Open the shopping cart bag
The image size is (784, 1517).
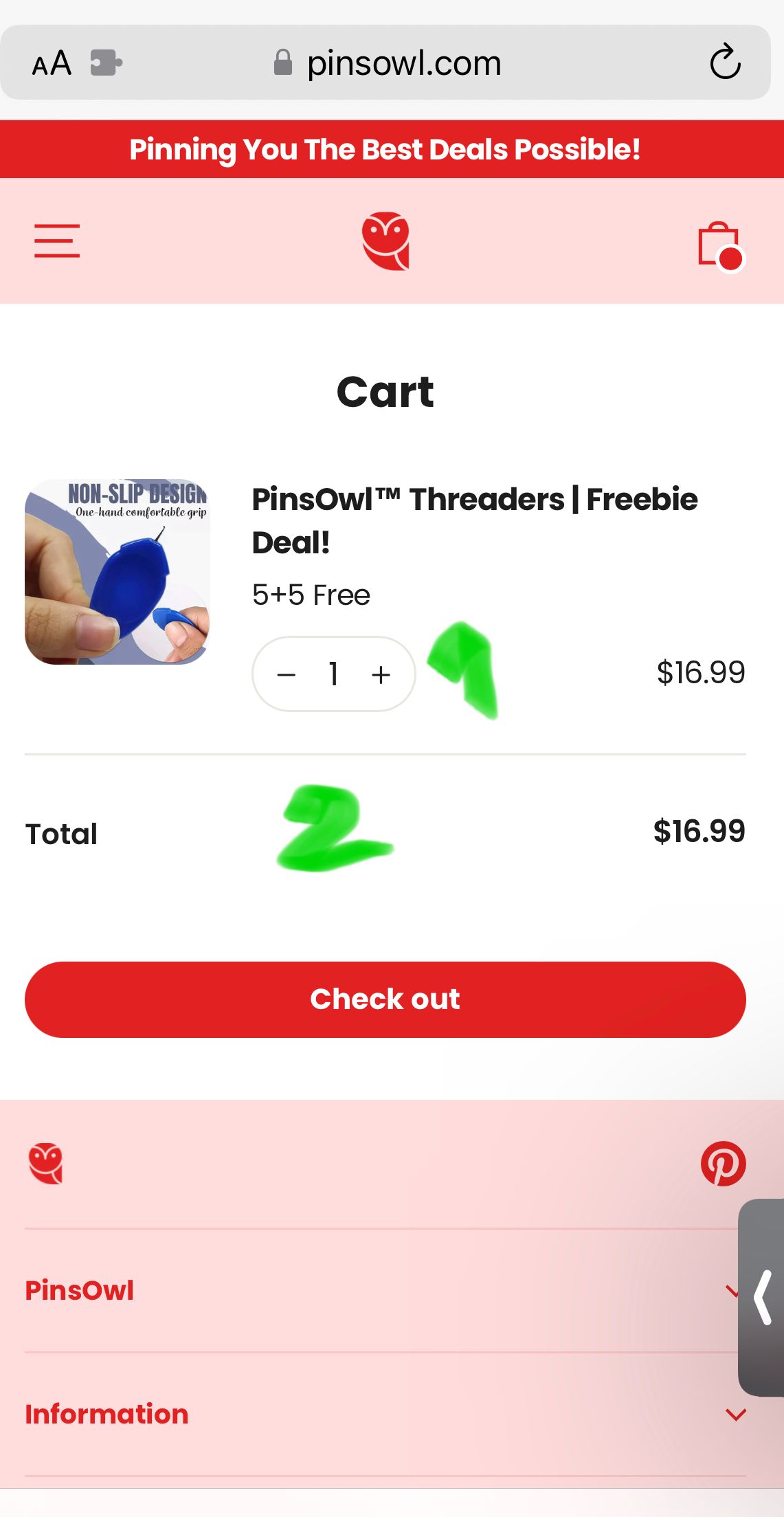pyautogui.click(x=719, y=244)
